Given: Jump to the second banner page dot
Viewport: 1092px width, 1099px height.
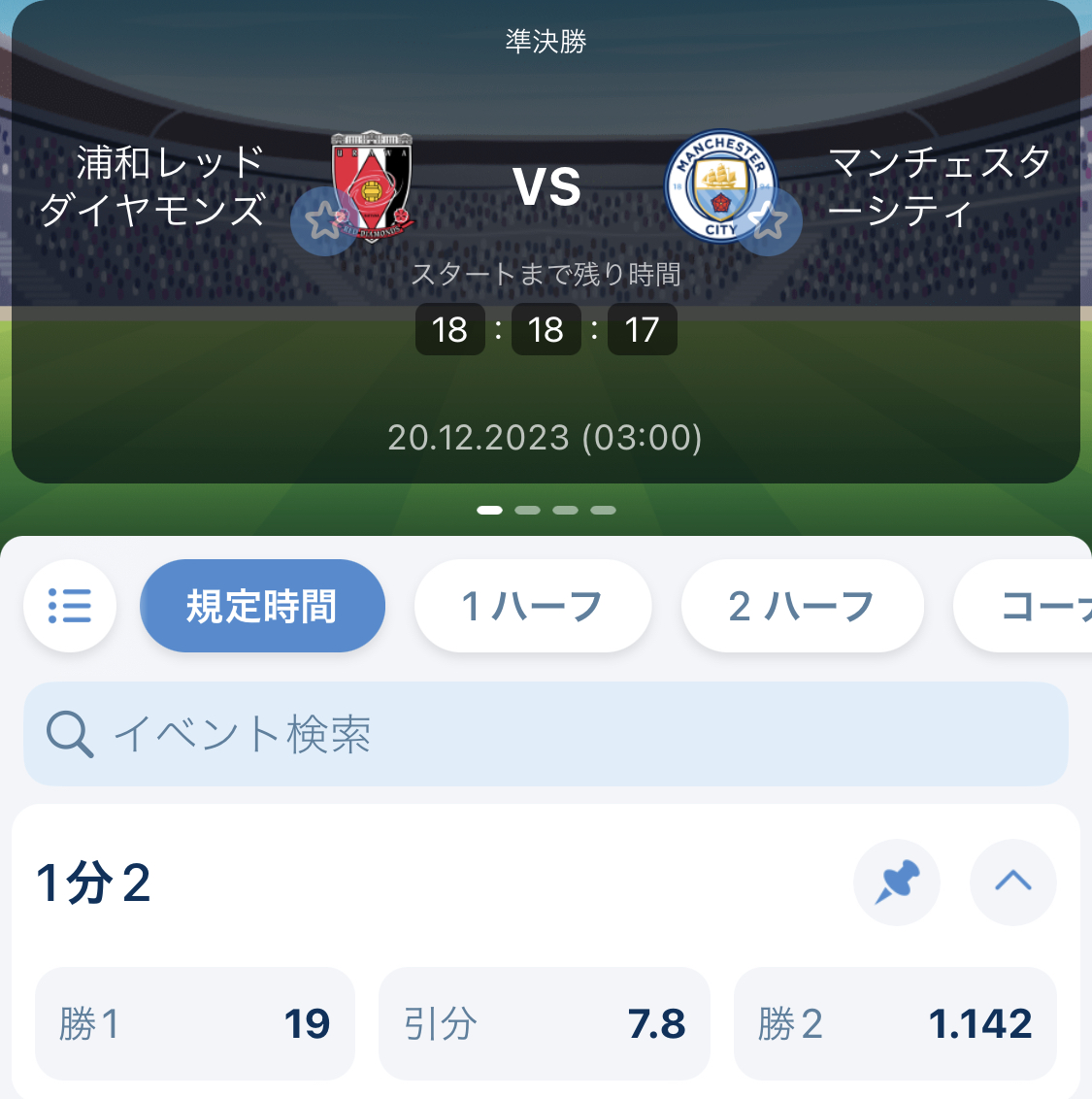Looking at the screenshot, I should pyautogui.click(x=527, y=510).
